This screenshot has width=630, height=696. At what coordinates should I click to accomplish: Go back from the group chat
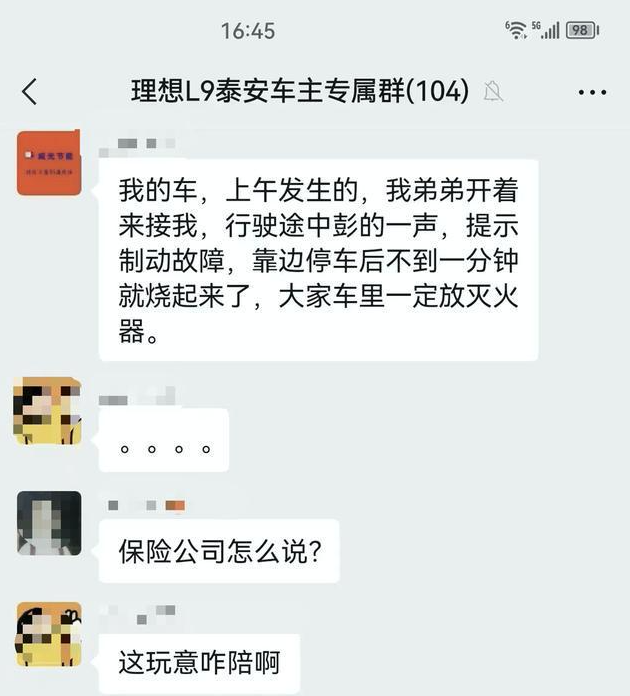29,92
